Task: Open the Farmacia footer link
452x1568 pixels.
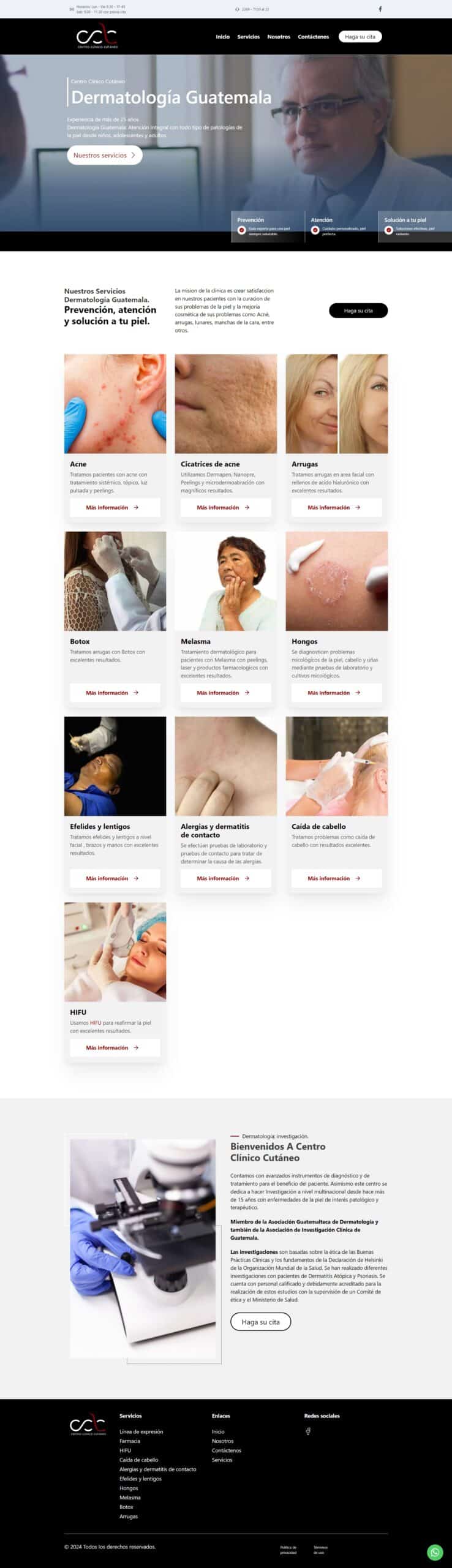Action: pyautogui.click(x=130, y=1441)
